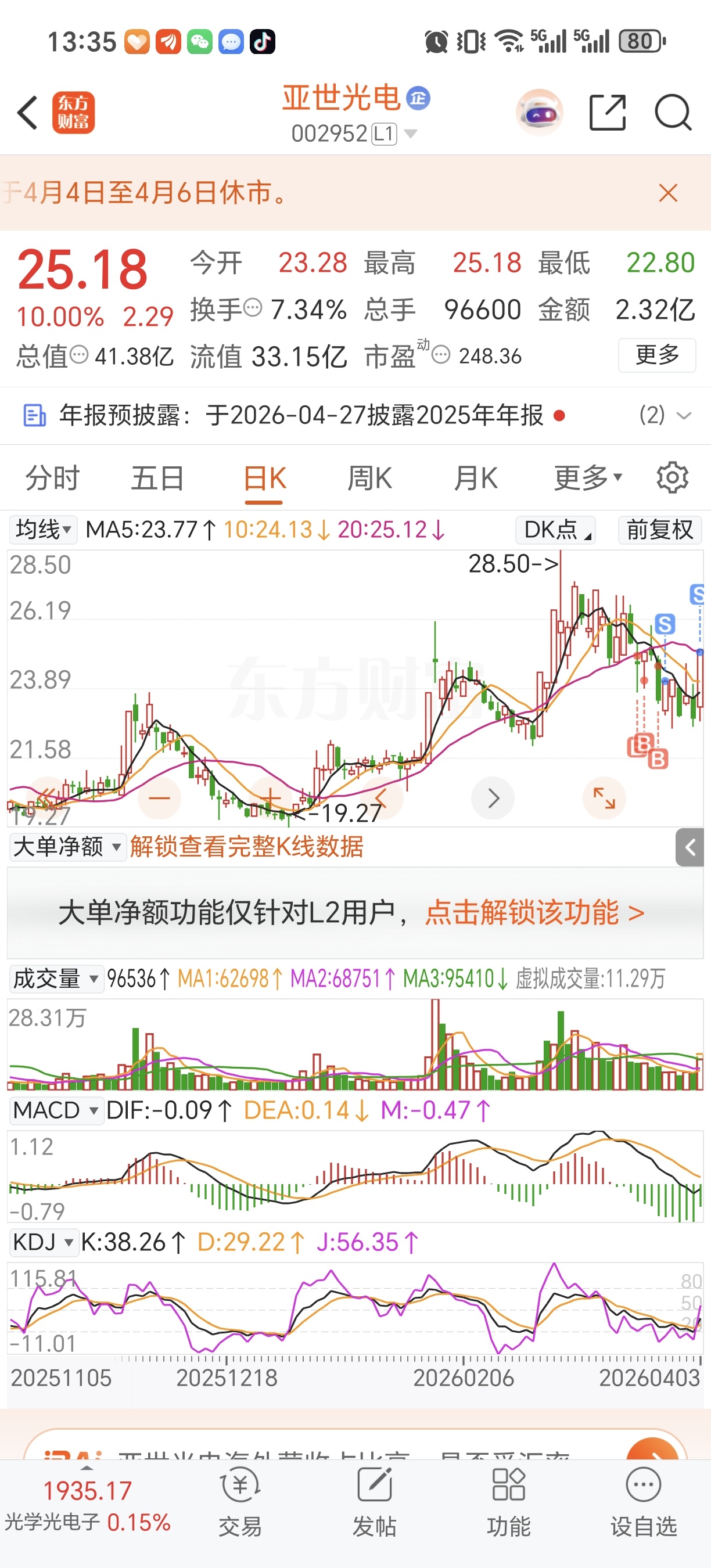Open the DK点 selector
Viewport: 711px width, 1568px height.
pos(555,530)
